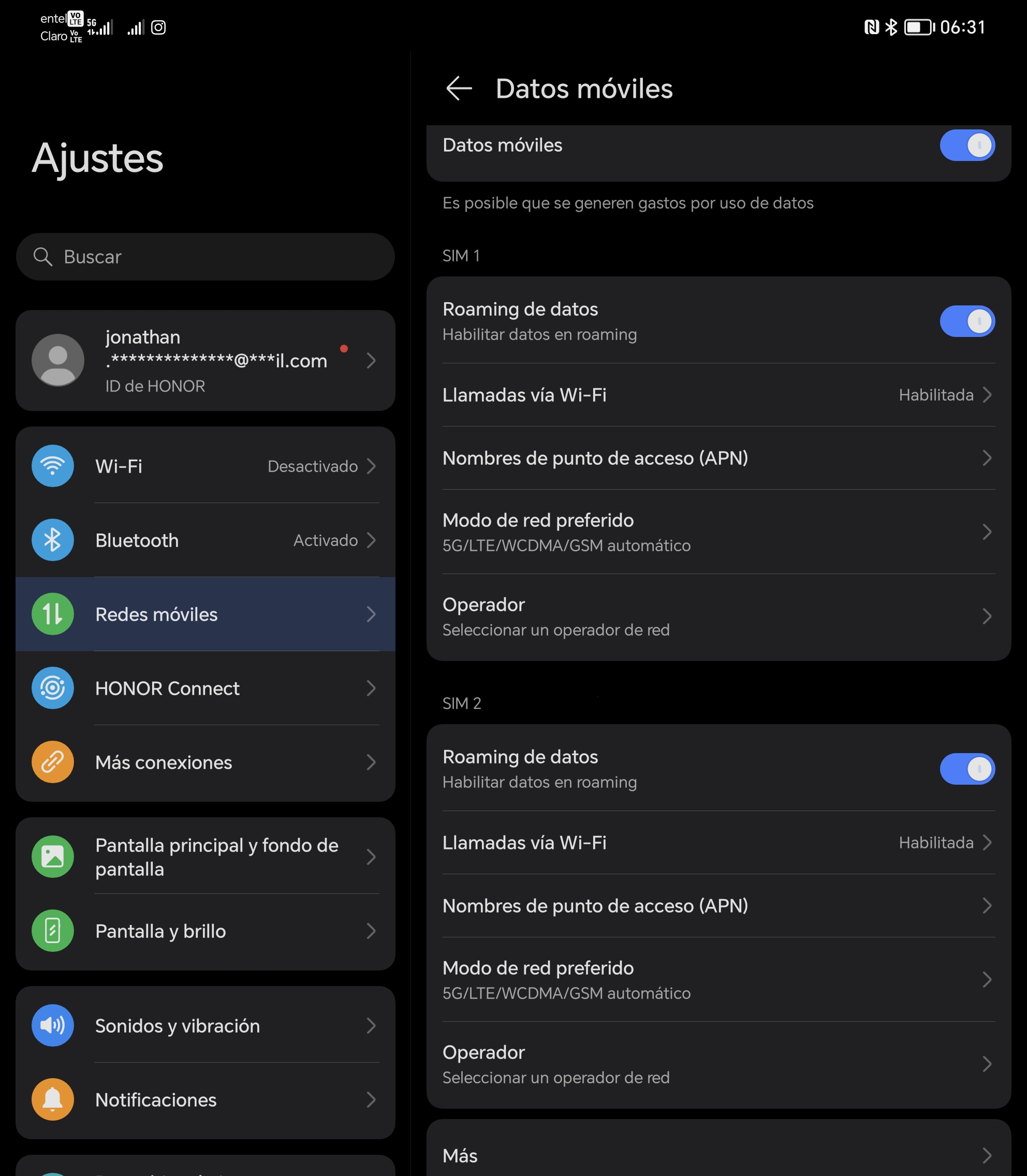Turn off the Datos móviles switch

[x=967, y=145]
